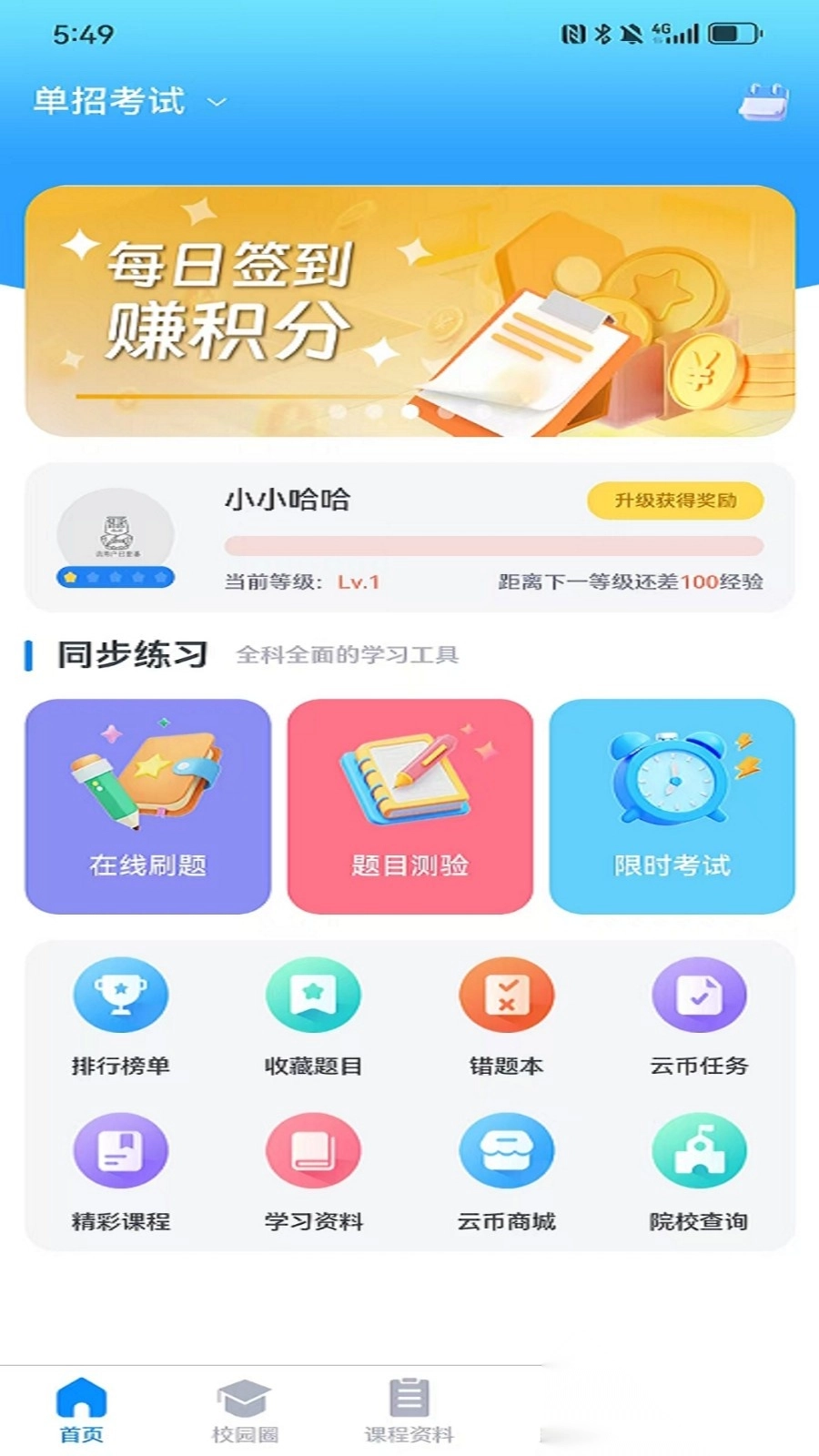Tap the 院校查询 school lookup icon
Screen dimensions: 819x1456
pyautogui.click(x=699, y=1151)
